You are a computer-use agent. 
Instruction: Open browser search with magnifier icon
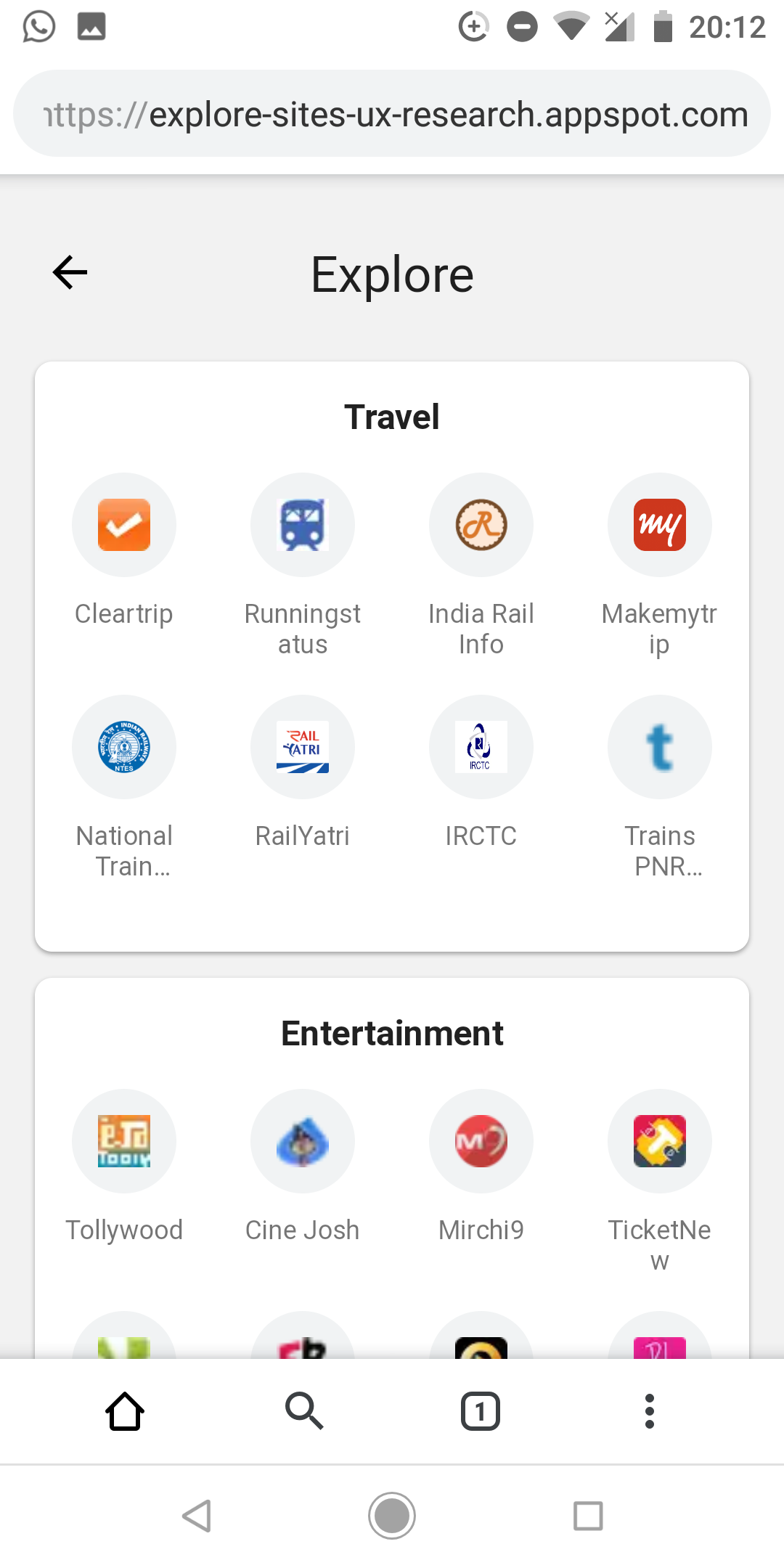[x=304, y=1410]
